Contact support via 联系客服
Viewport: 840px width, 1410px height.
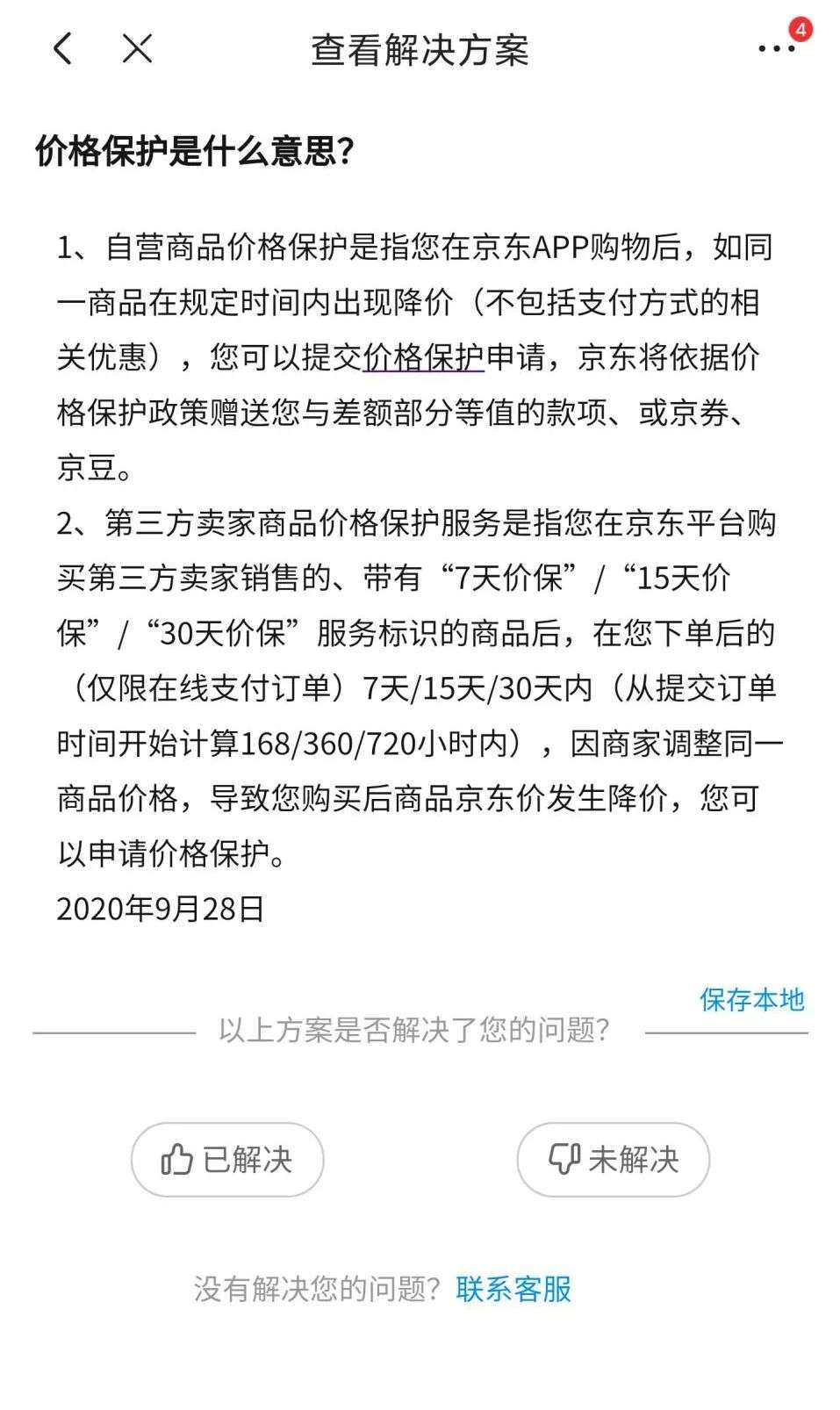[513, 1289]
